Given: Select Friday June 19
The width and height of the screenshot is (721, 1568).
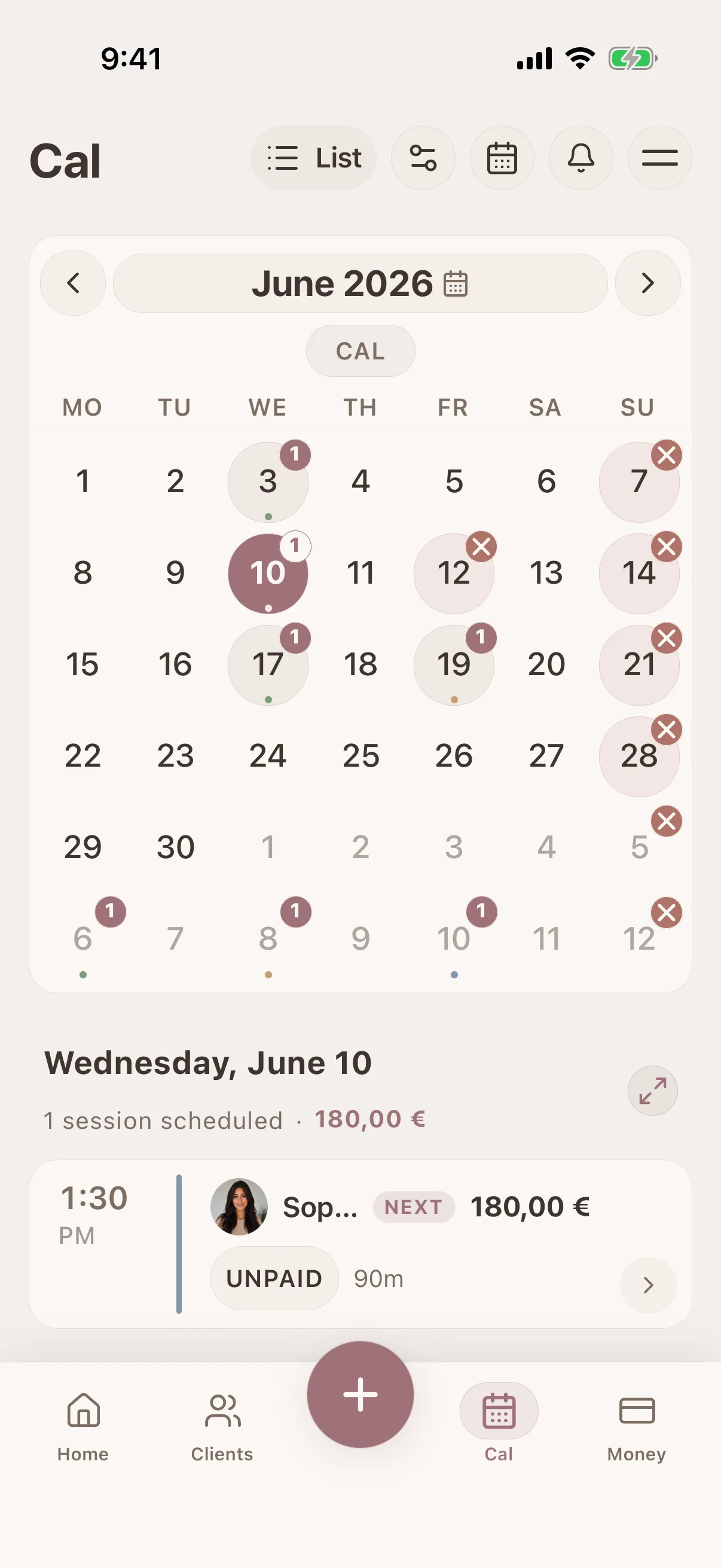Looking at the screenshot, I should pos(454,665).
